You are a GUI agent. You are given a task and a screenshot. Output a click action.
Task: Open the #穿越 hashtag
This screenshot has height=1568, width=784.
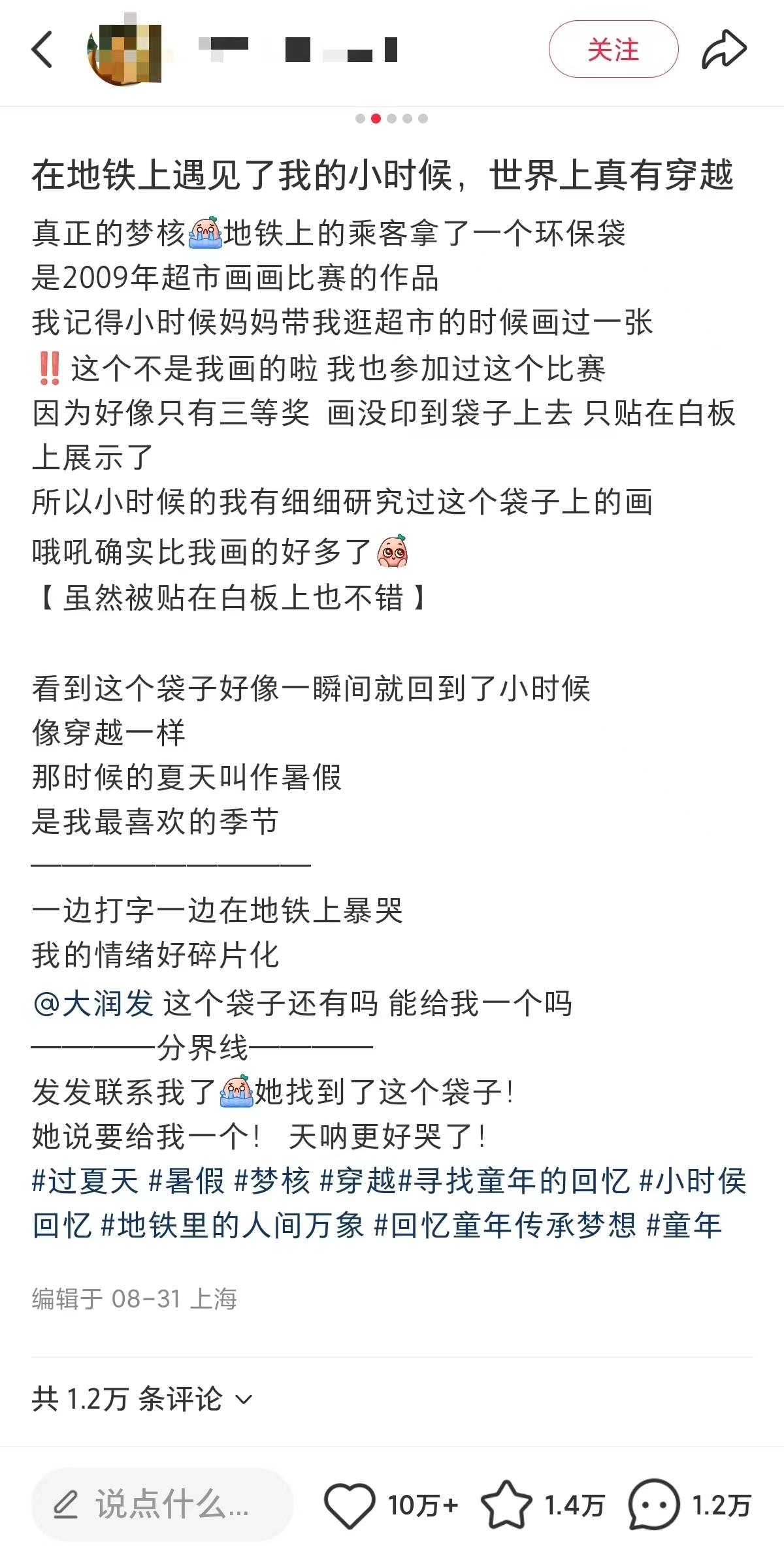(358, 1181)
